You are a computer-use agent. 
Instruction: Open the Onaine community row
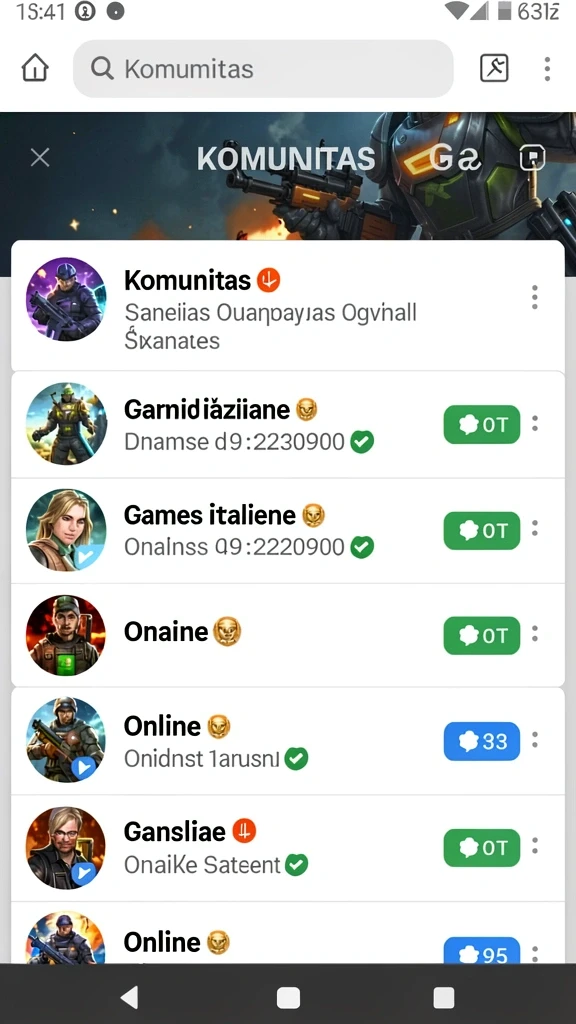pos(288,635)
